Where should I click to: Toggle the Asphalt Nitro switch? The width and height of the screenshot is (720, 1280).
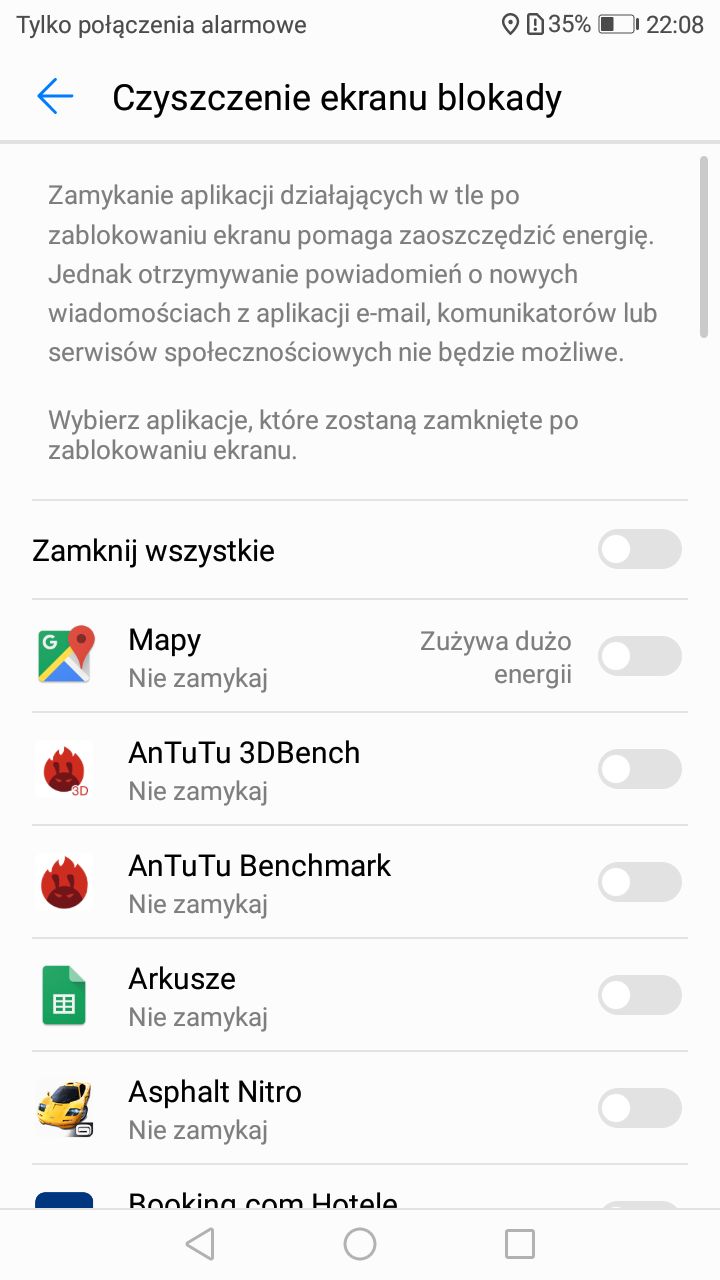coord(639,1107)
